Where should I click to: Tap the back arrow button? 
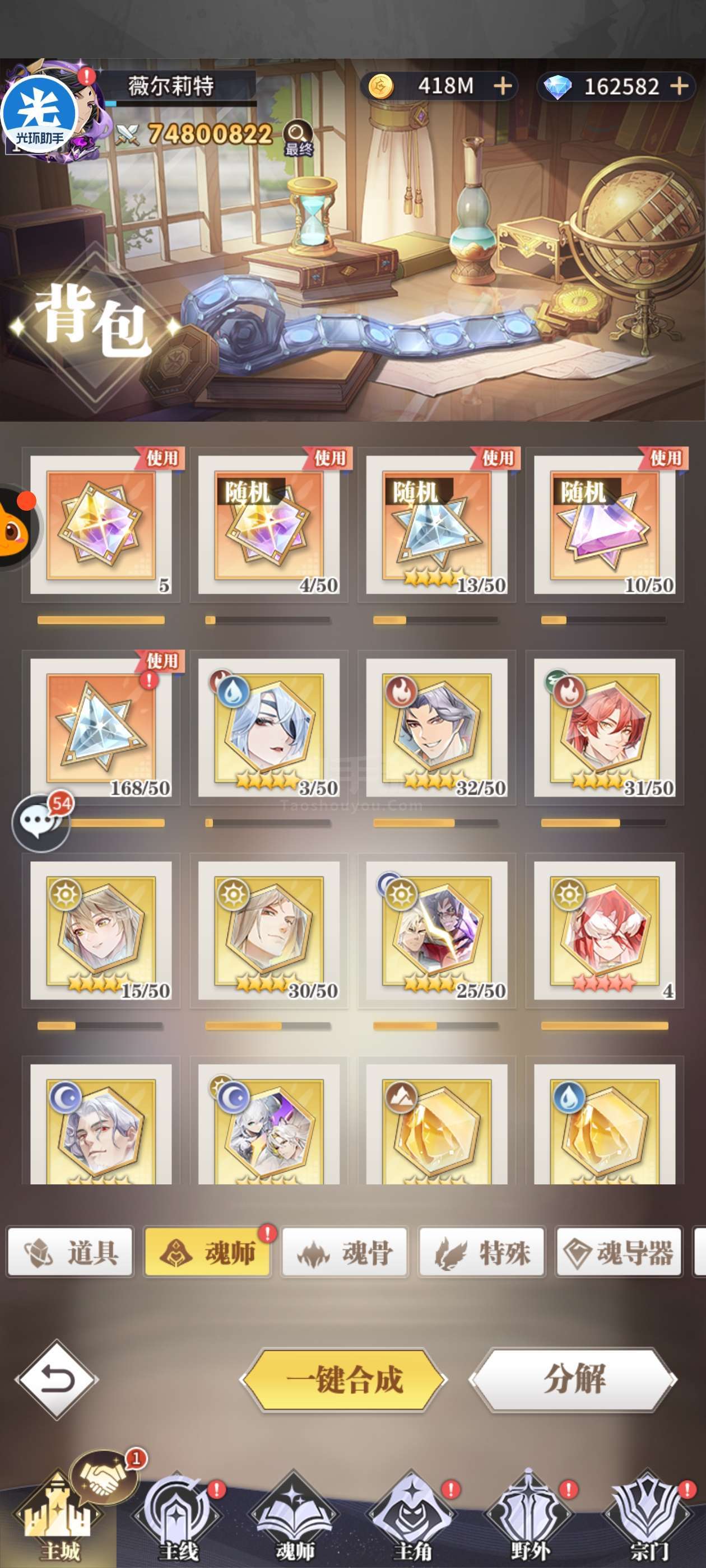click(57, 1379)
